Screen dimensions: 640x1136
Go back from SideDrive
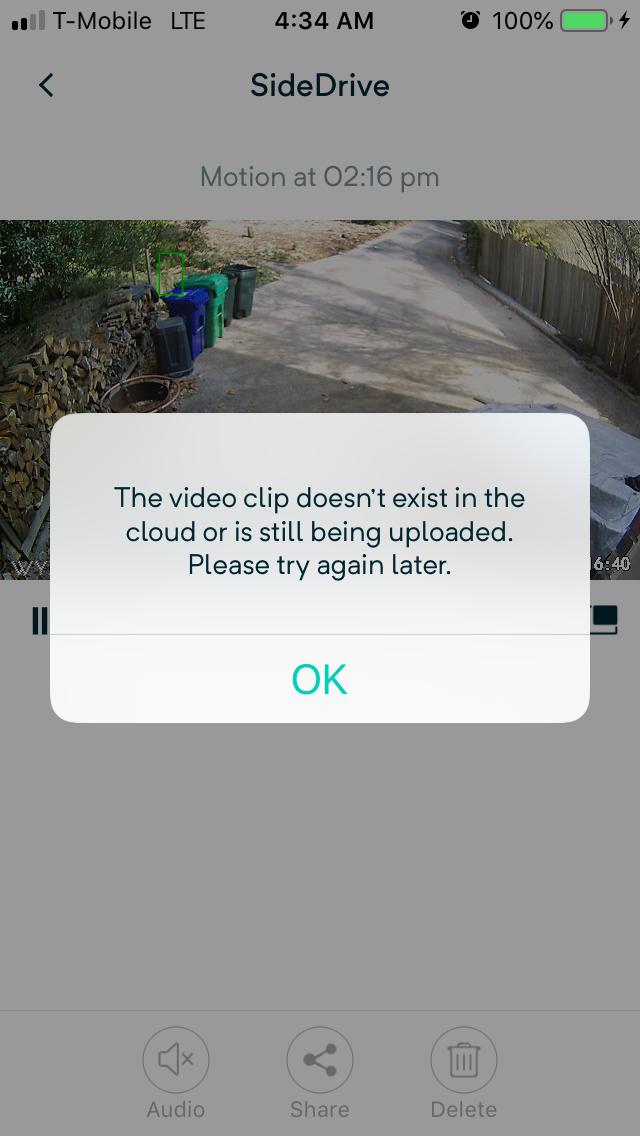pyautogui.click(x=46, y=86)
